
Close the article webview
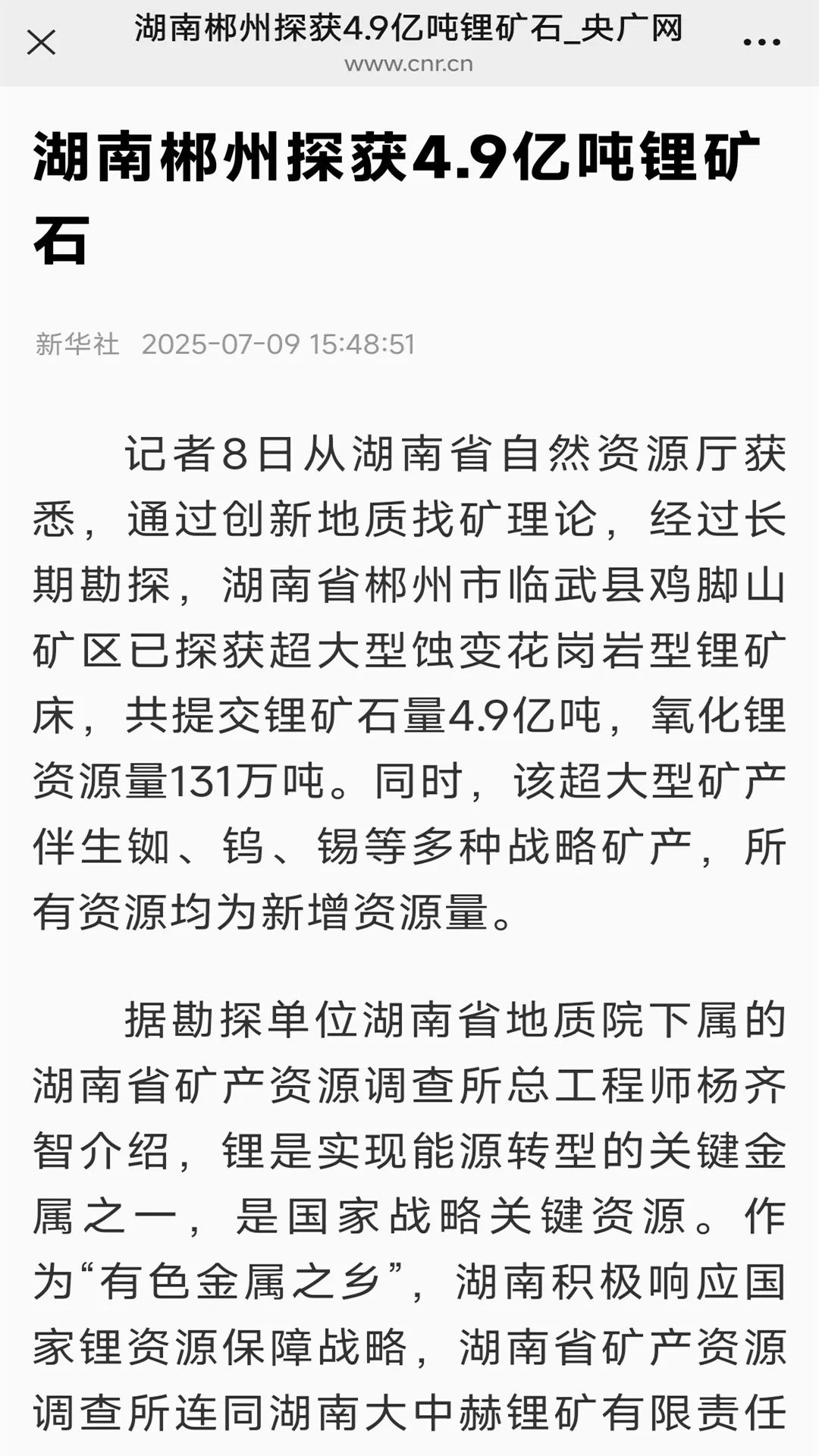[x=41, y=42]
